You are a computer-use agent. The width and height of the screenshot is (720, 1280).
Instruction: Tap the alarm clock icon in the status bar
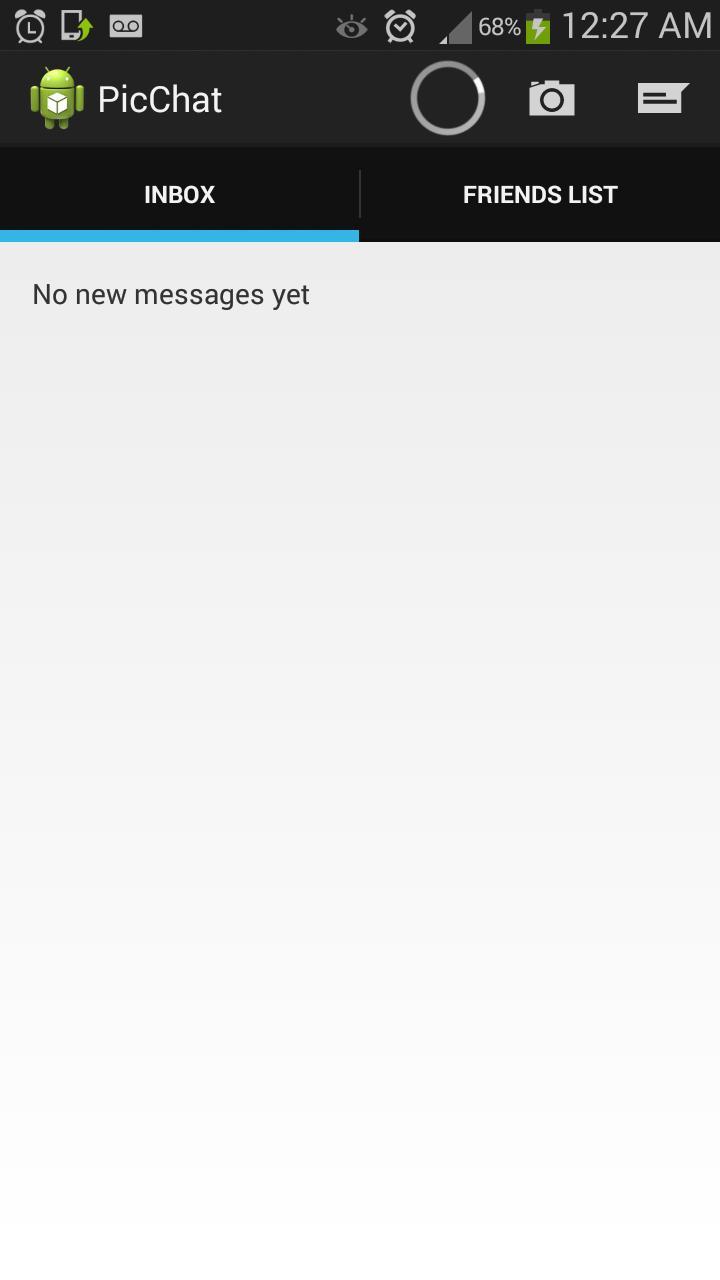point(400,25)
